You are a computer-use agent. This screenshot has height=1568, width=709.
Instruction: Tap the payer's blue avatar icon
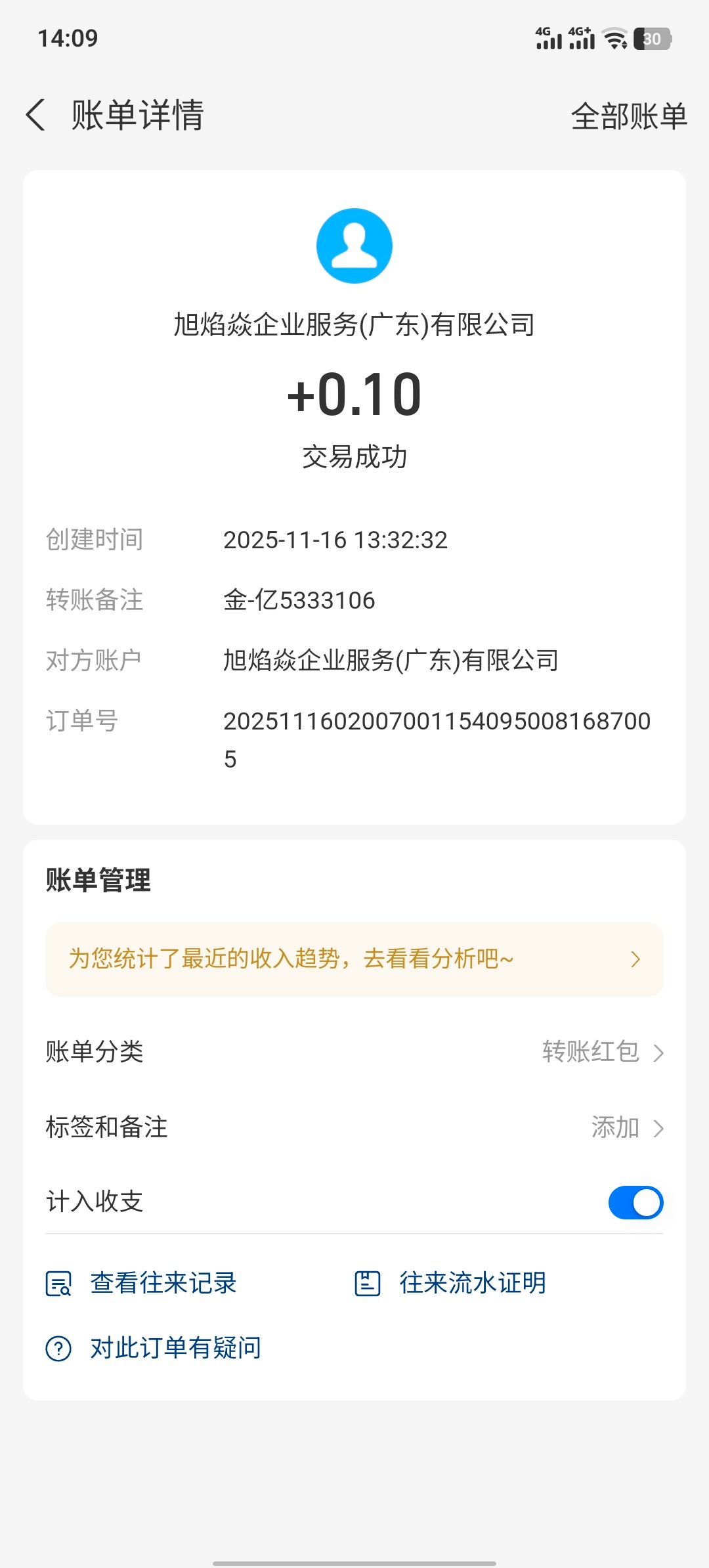354,246
